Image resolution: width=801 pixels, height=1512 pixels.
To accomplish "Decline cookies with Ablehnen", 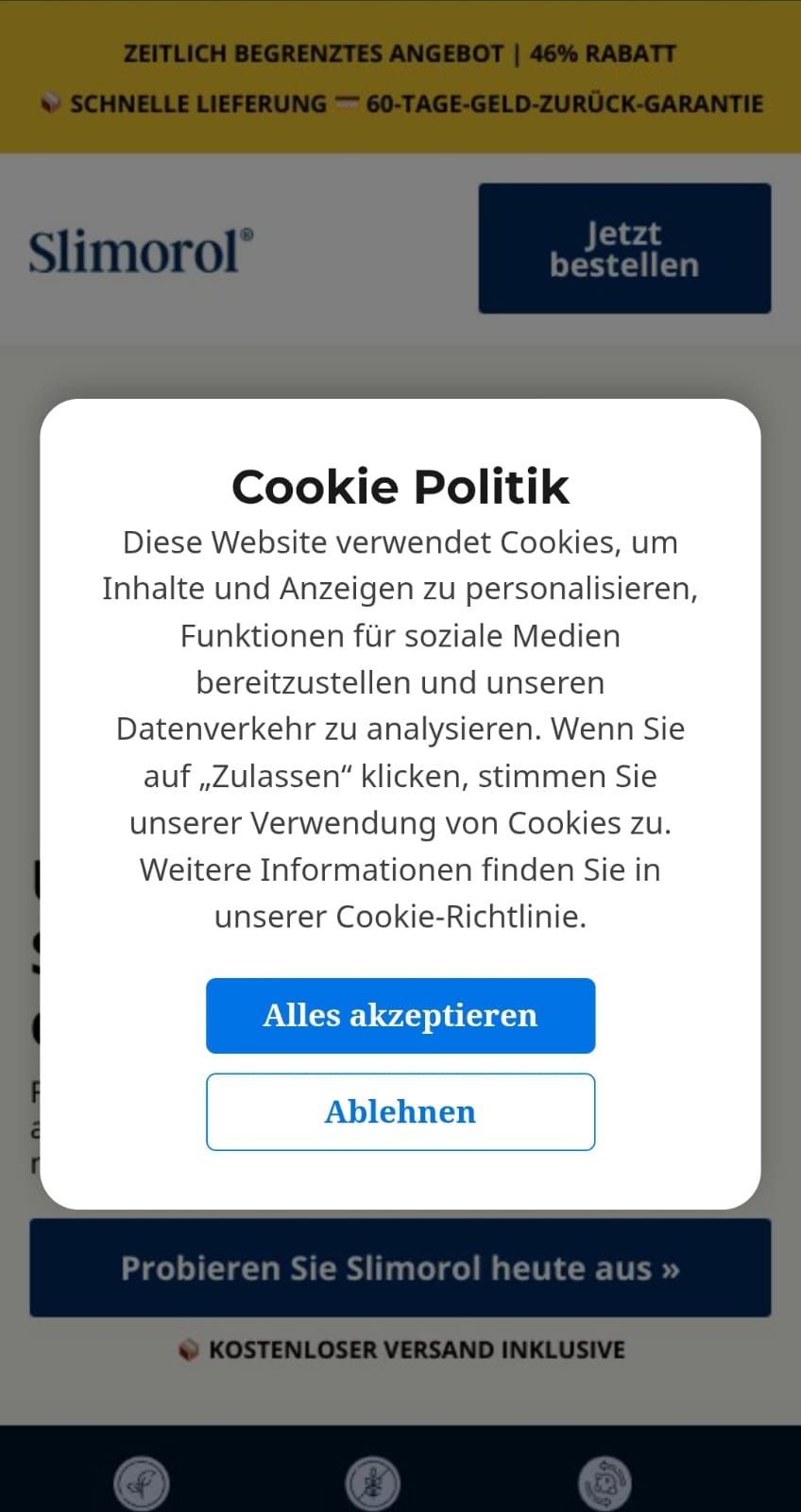I will [400, 1111].
